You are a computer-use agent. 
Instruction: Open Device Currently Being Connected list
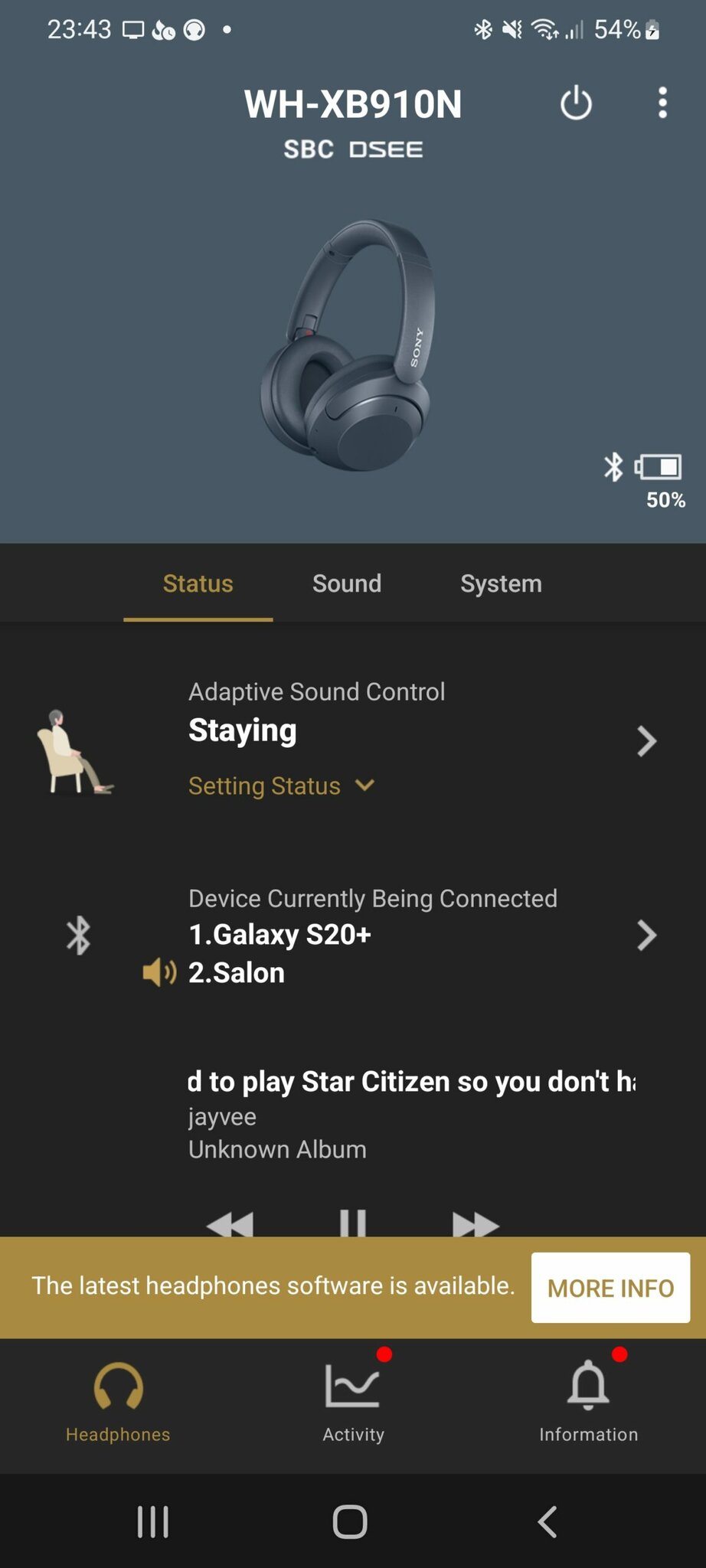click(x=646, y=935)
